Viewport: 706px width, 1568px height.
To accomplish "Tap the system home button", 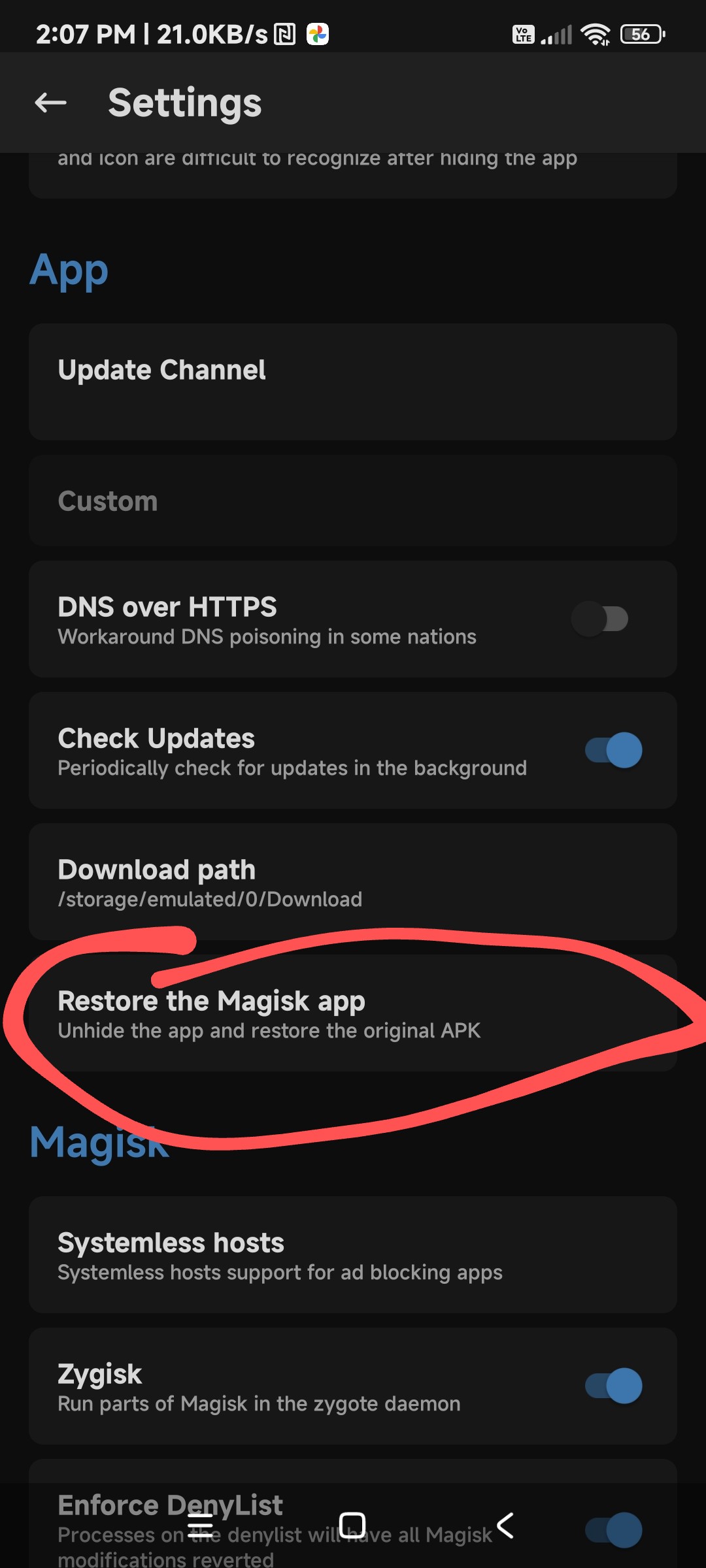I will [352, 1526].
